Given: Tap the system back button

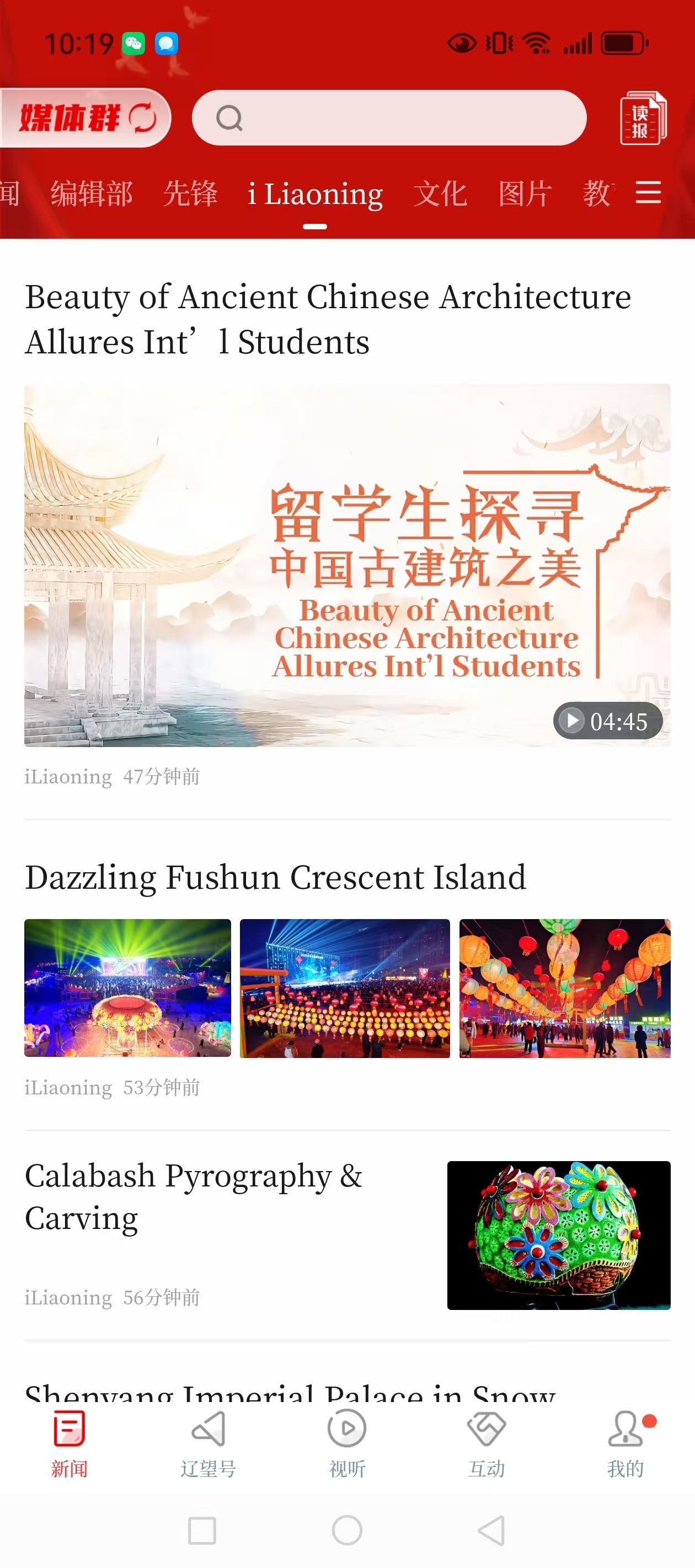Looking at the screenshot, I should coord(491,1531).
